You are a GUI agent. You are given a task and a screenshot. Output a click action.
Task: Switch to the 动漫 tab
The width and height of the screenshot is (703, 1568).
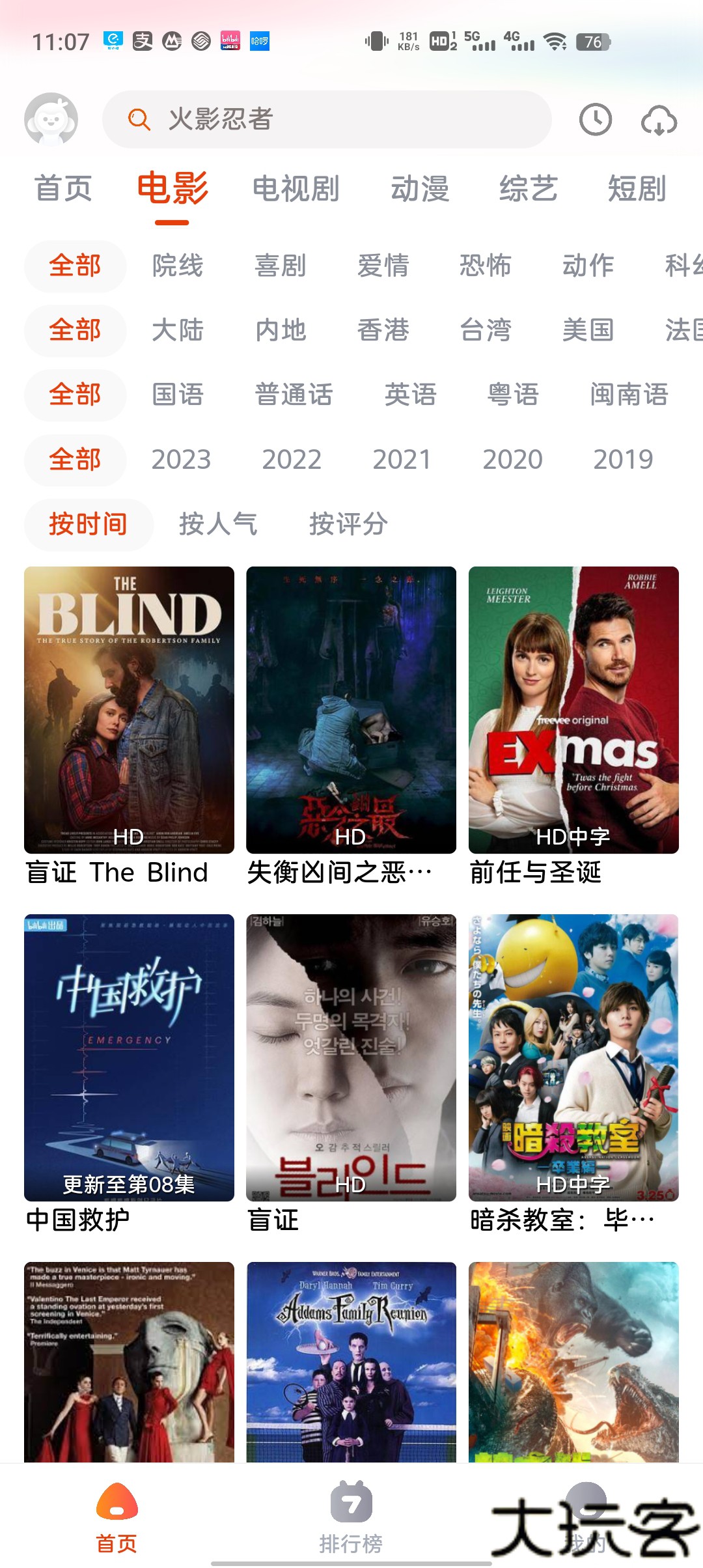(420, 189)
